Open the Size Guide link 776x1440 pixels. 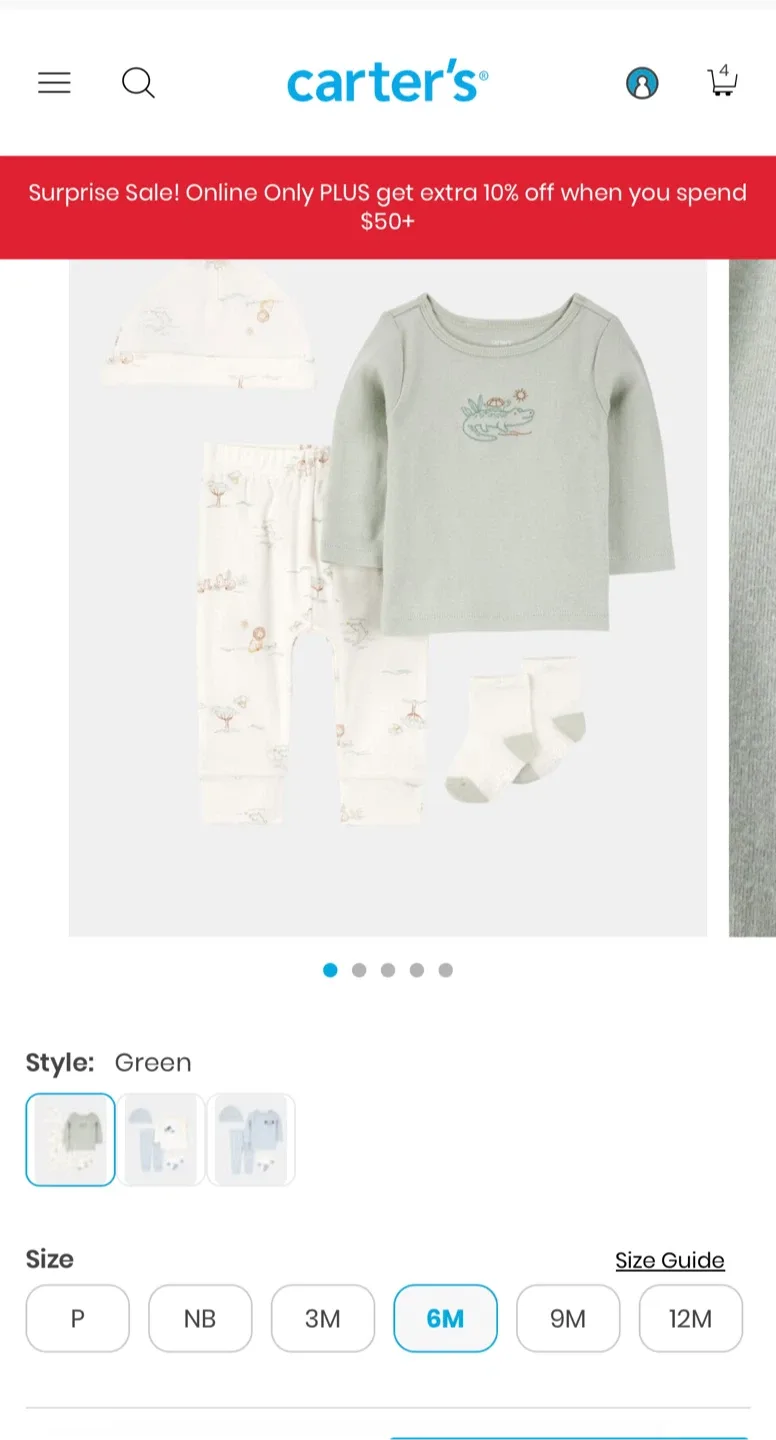point(670,1260)
